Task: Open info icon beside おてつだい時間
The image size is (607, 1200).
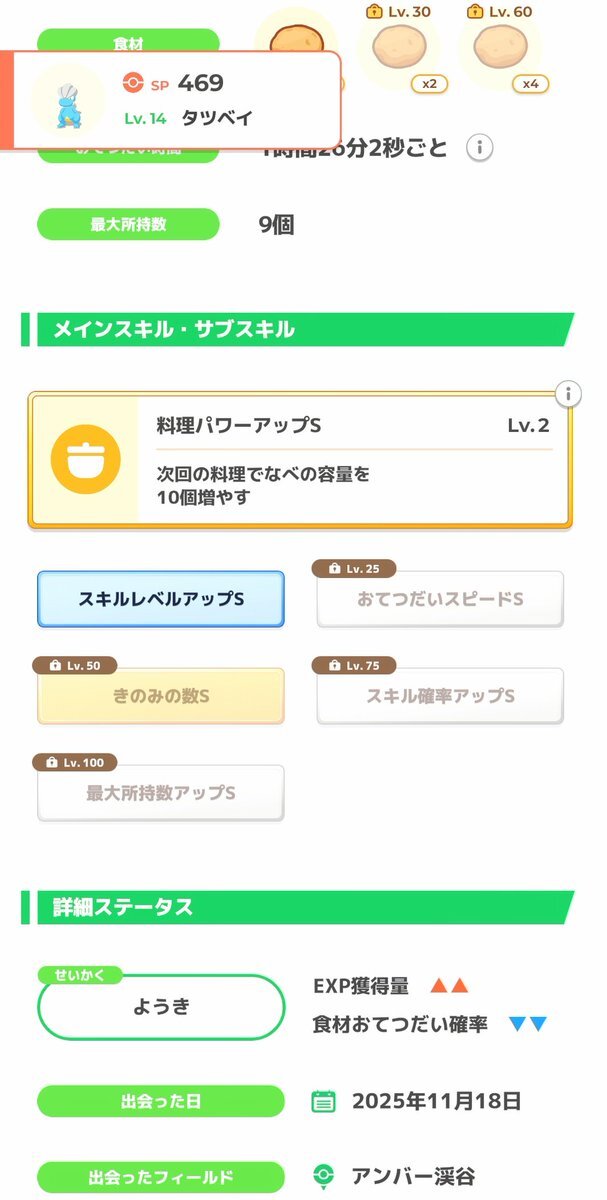Action: 480,149
